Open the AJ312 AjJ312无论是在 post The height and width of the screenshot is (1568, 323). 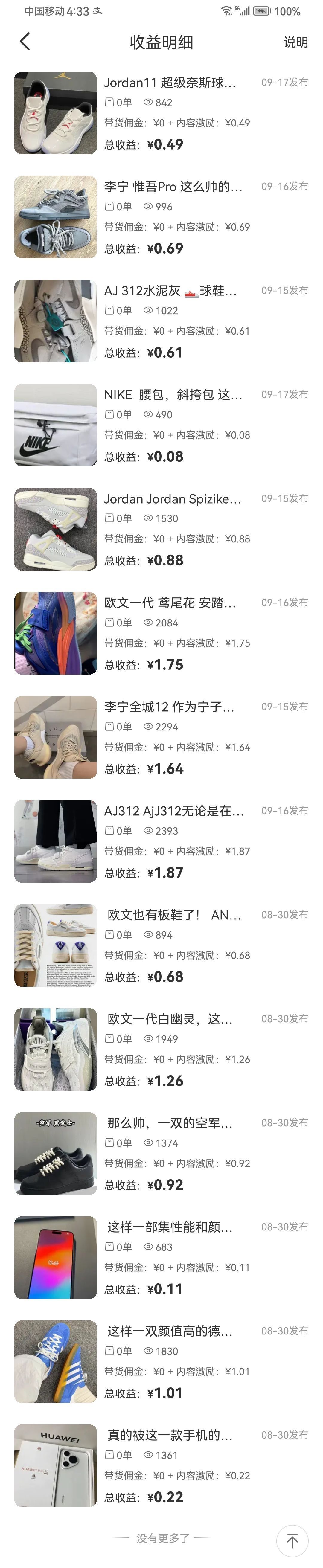(173, 812)
